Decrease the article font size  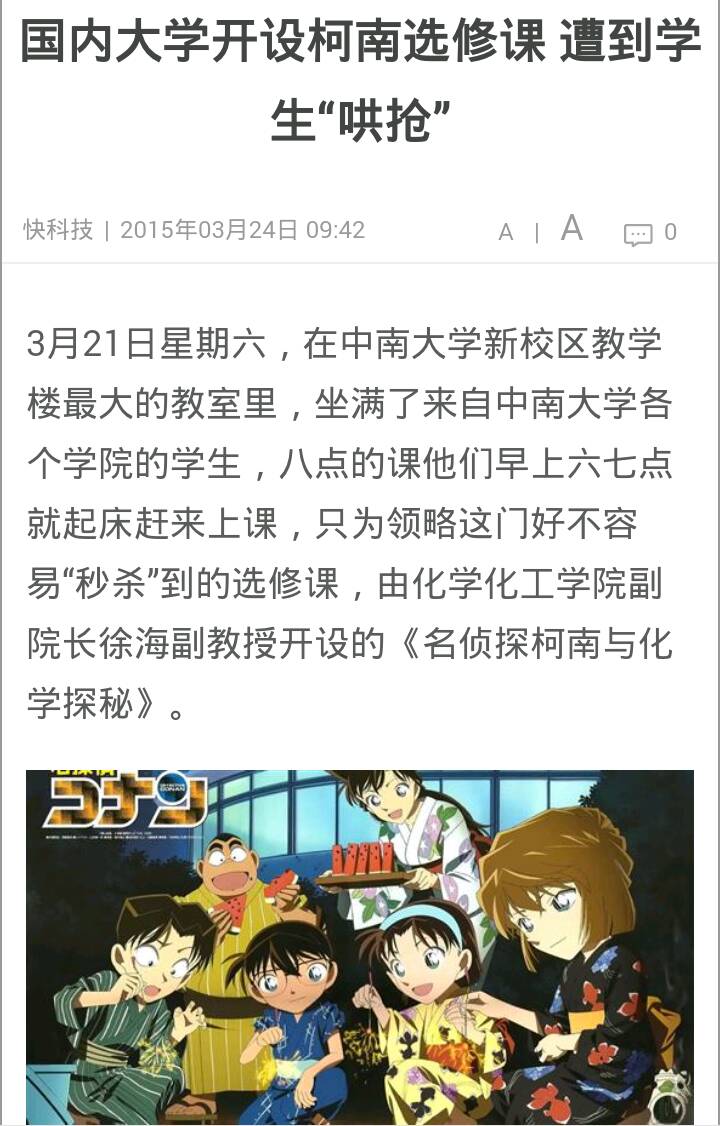point(506,232)
